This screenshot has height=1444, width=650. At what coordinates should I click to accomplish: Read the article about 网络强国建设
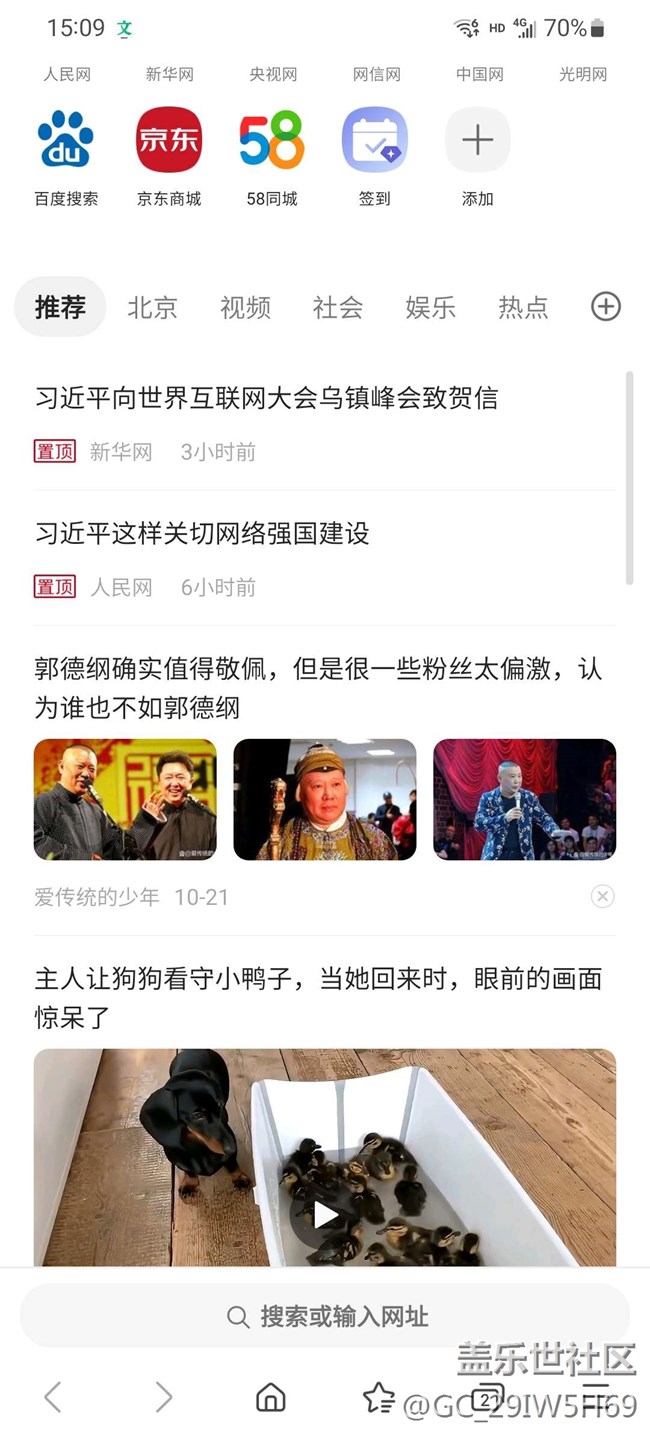(202, 533)
